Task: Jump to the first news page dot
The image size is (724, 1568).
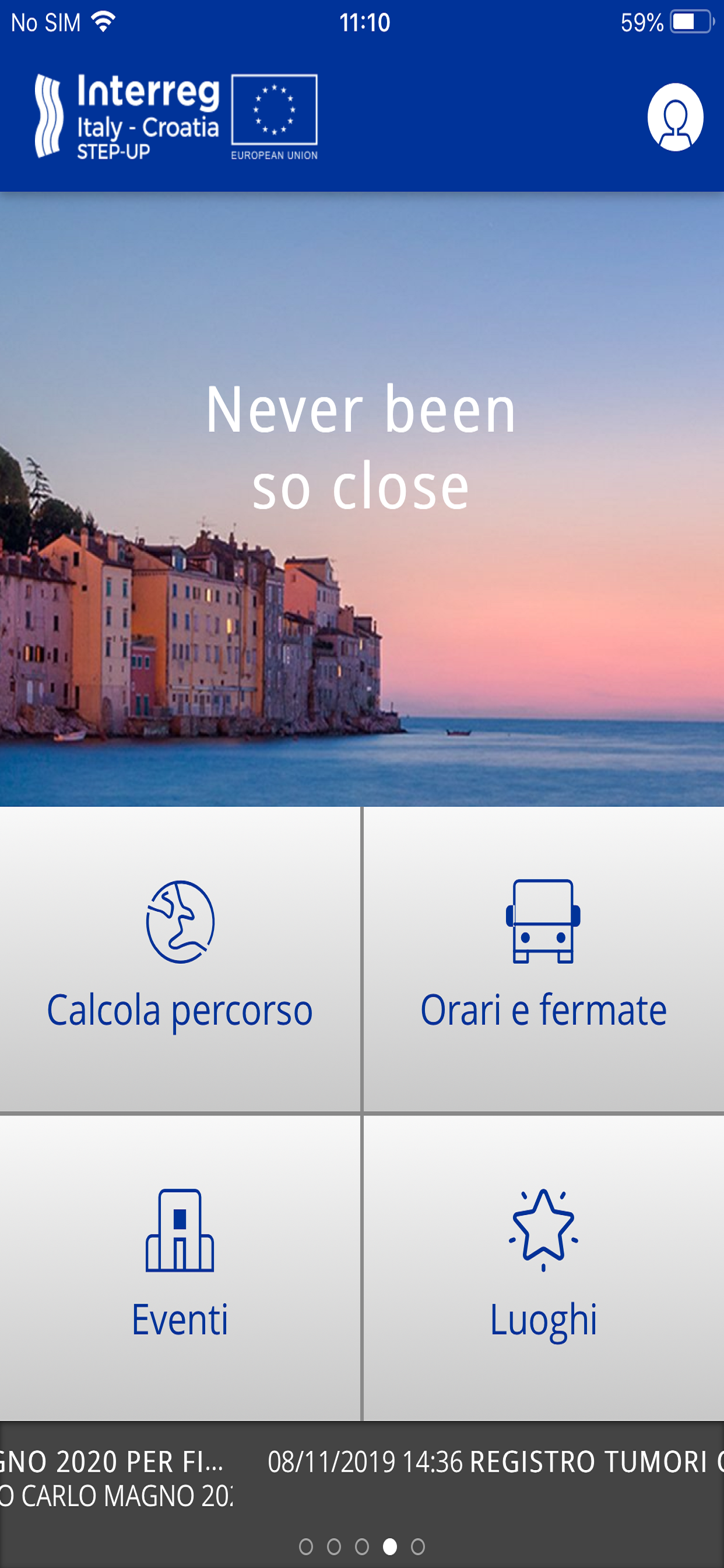Action: [x=306, y=1546]
